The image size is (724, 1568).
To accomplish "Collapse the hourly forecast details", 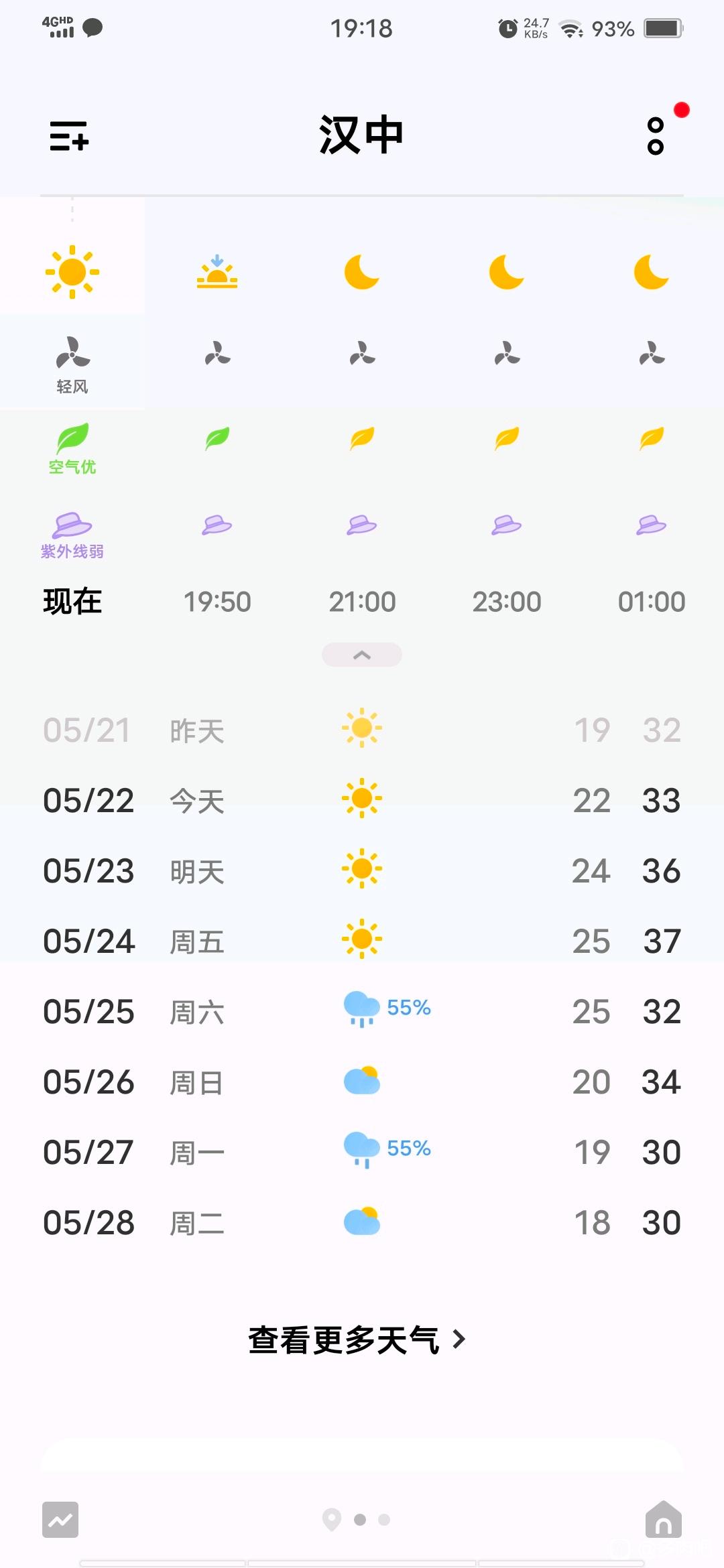I will [362, 655].
